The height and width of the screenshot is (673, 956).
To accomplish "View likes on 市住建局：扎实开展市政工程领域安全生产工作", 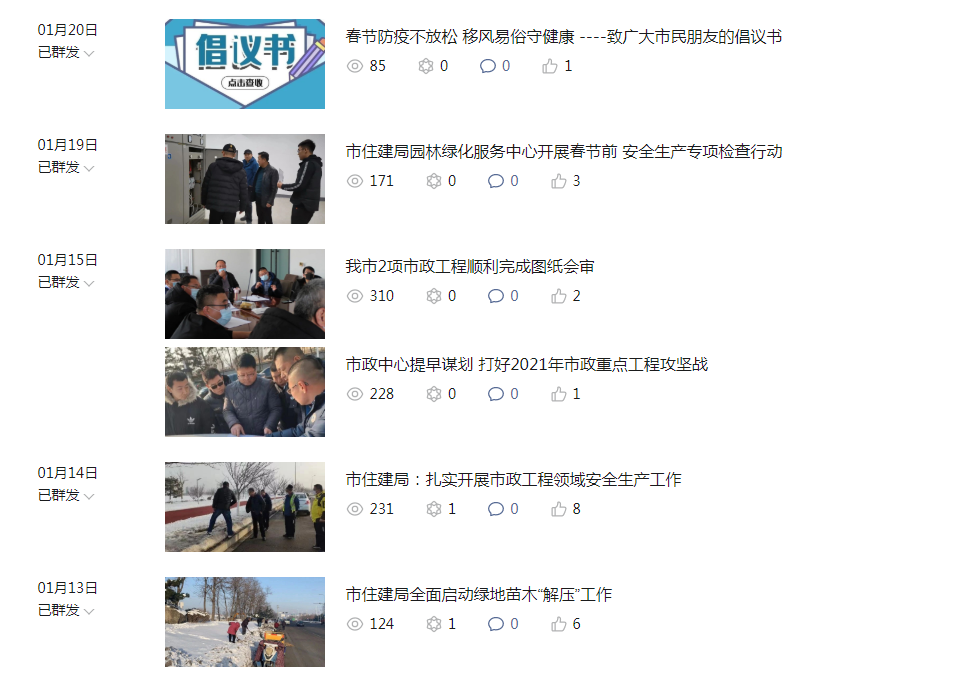I will point(565,509).
